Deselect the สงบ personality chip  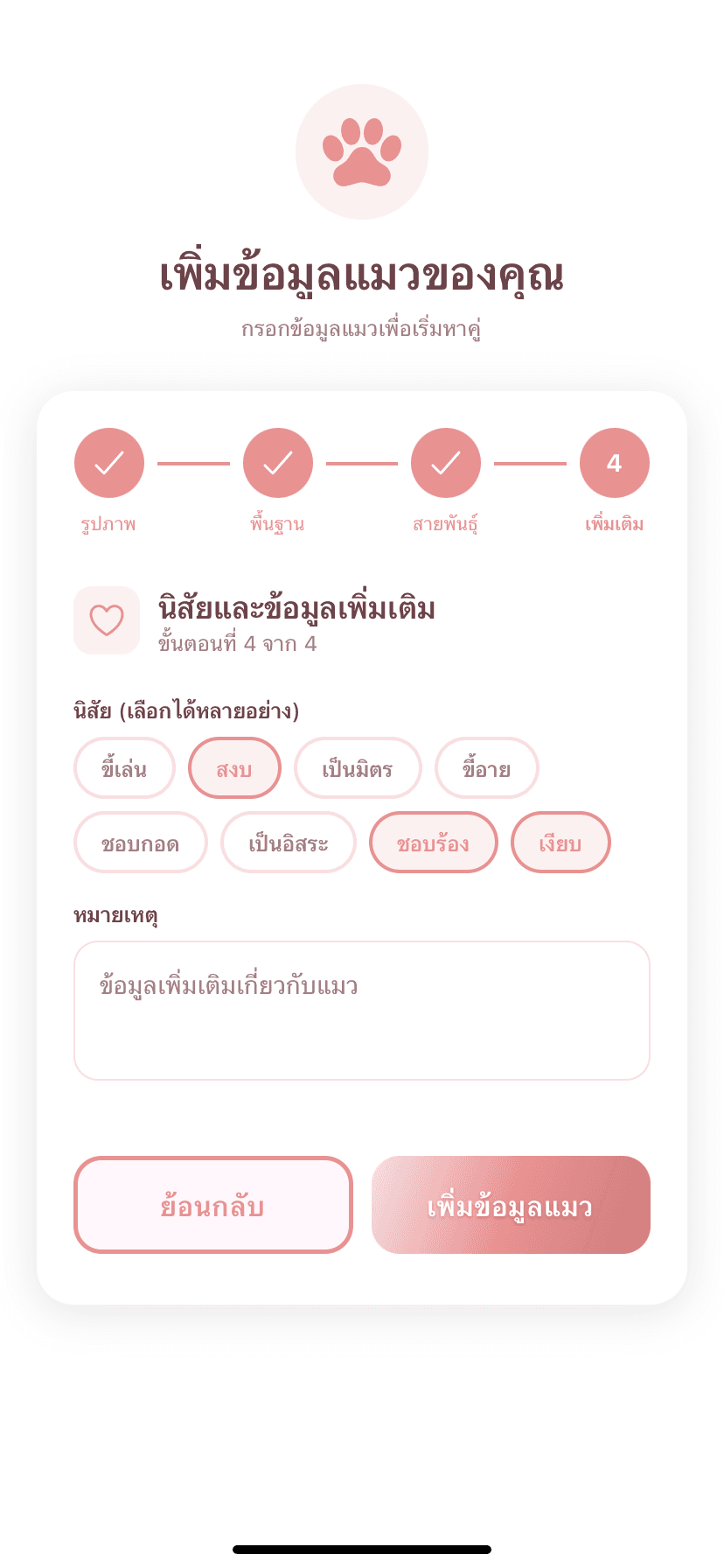pyautogui.click(x=234, y=768)
